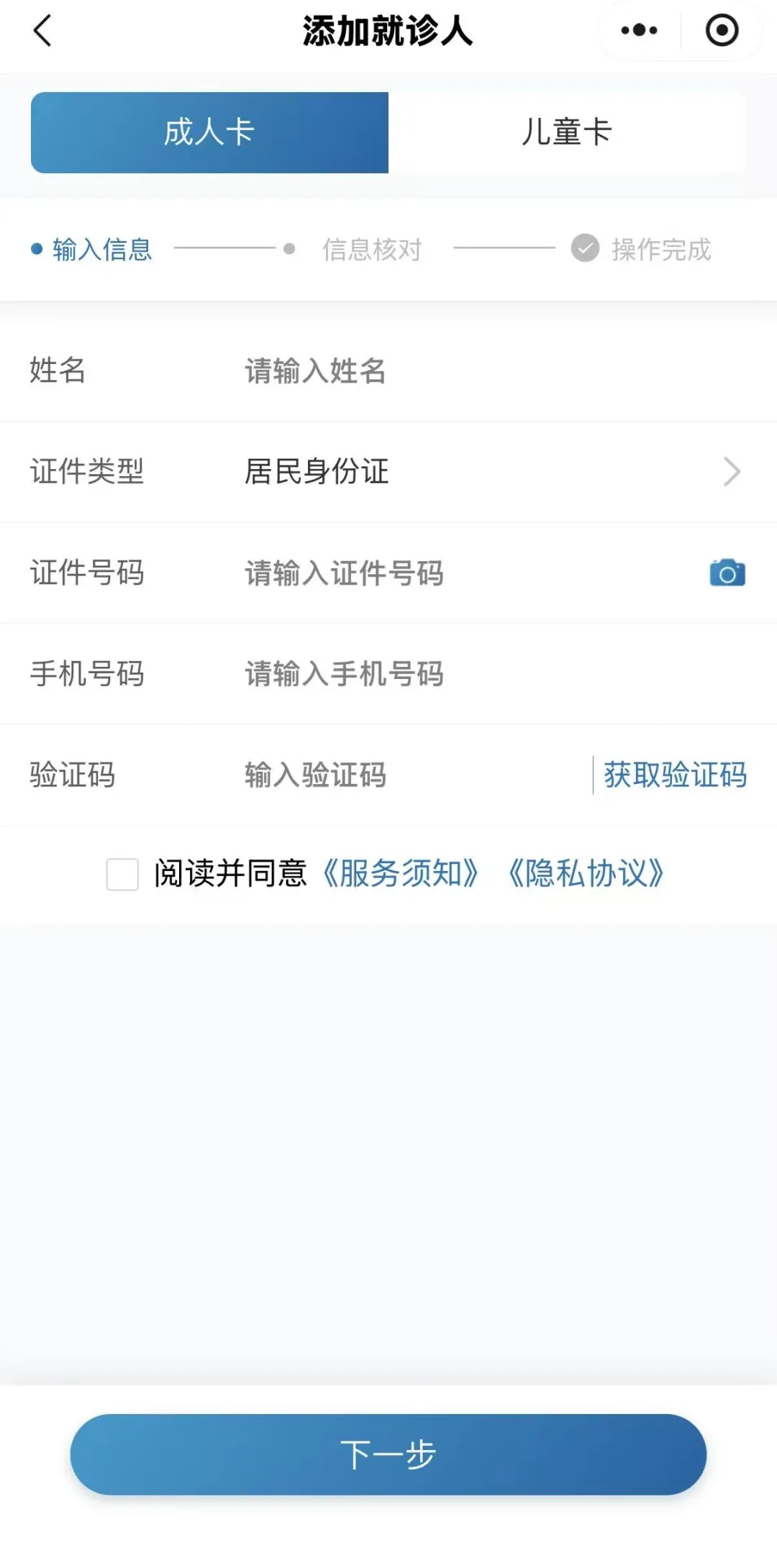Tap the 输入验证码 field
777x1568 pixels.
tap(403, 775)
